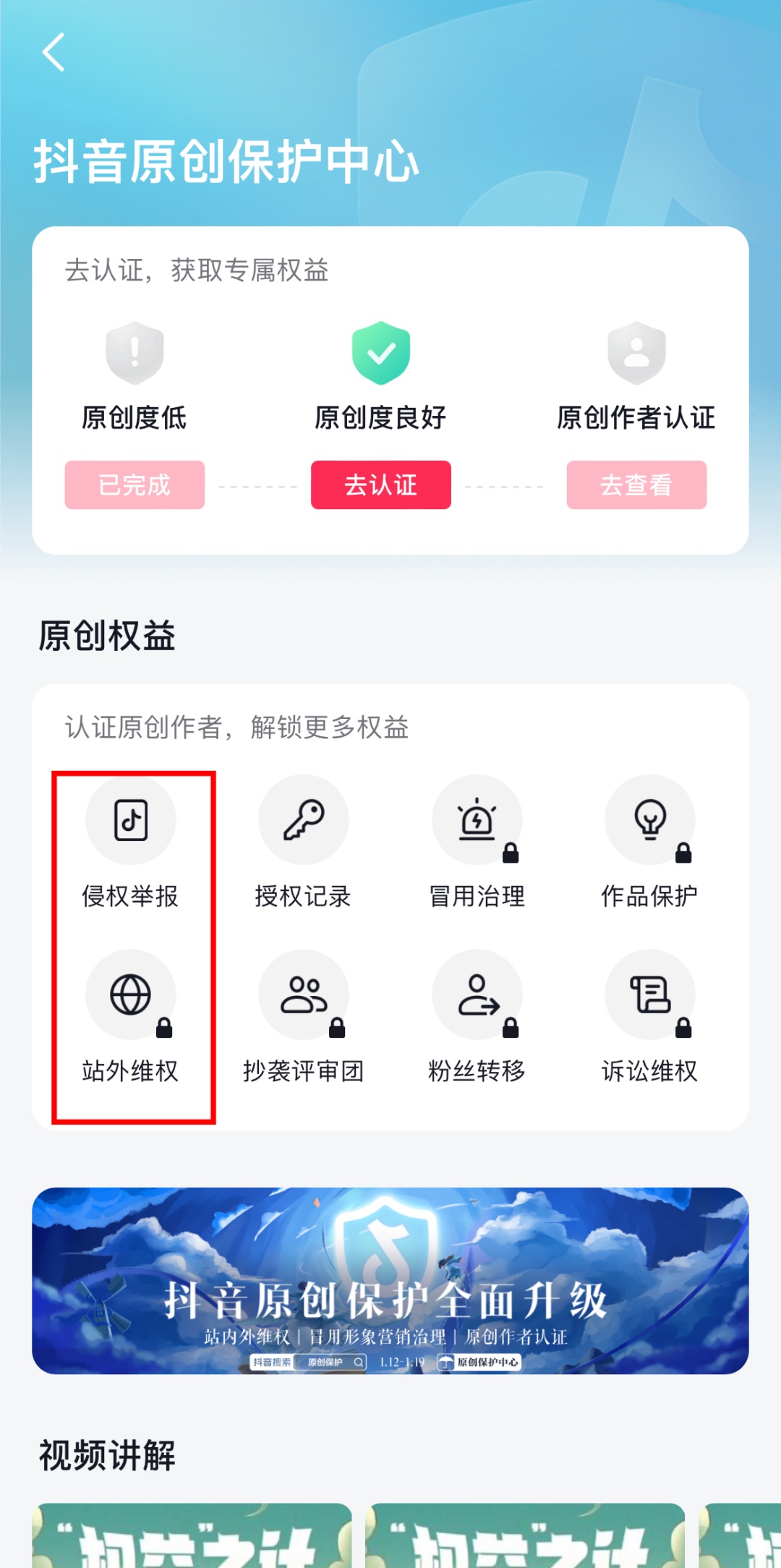The height and width of the screenshot is (1568, 781).
Task: Tap the 去查看 button
Action: click(636, 485)
